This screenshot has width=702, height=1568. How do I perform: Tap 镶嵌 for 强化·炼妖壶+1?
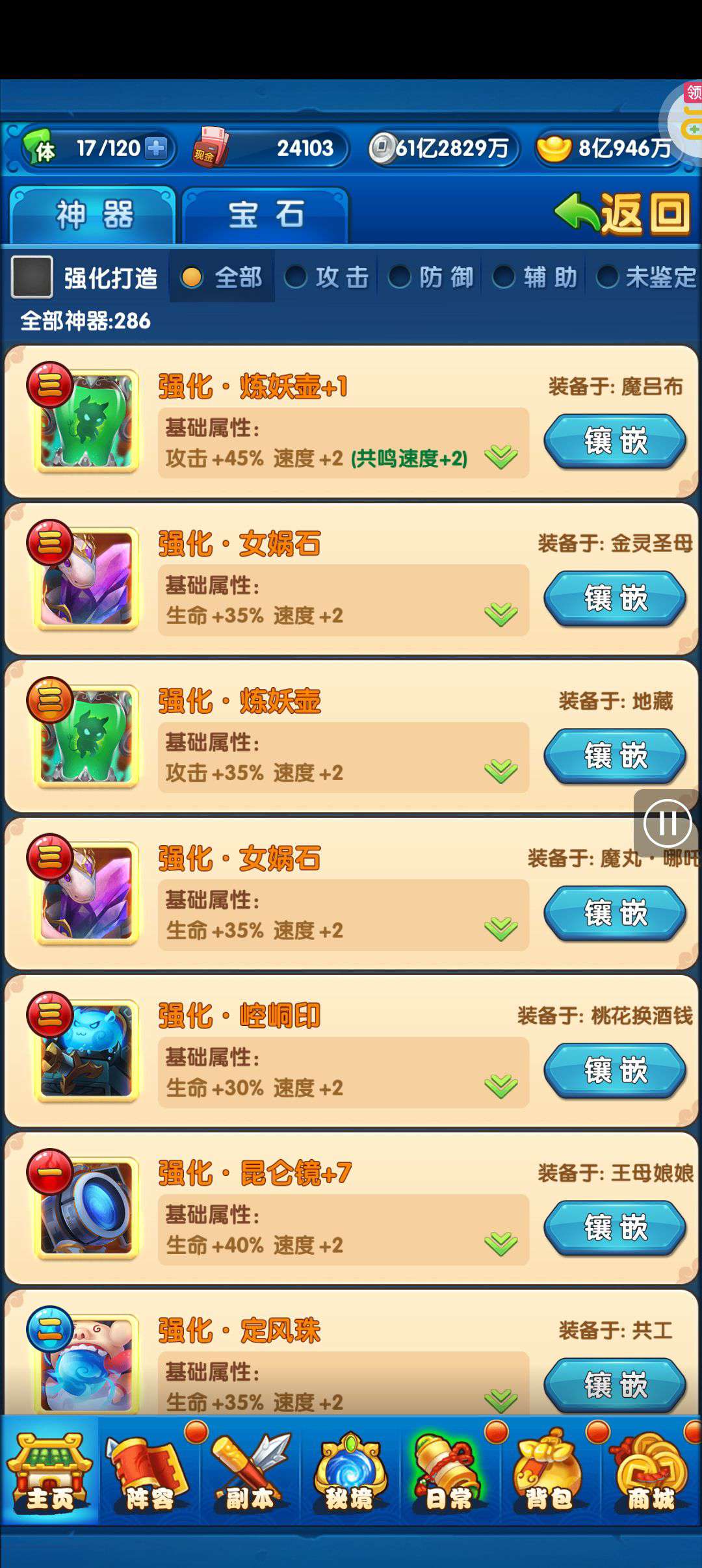614,441
